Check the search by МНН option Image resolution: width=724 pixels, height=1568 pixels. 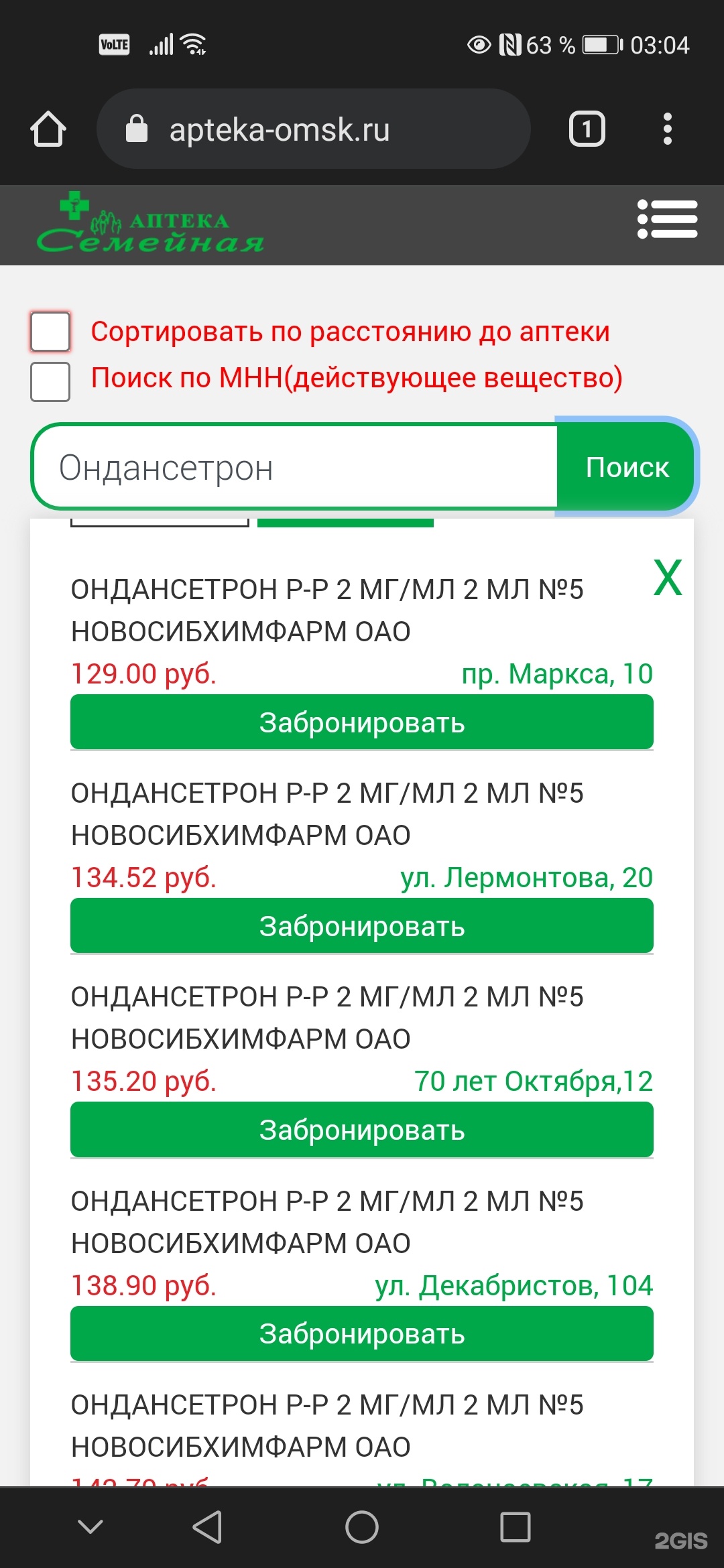point(50,381)
